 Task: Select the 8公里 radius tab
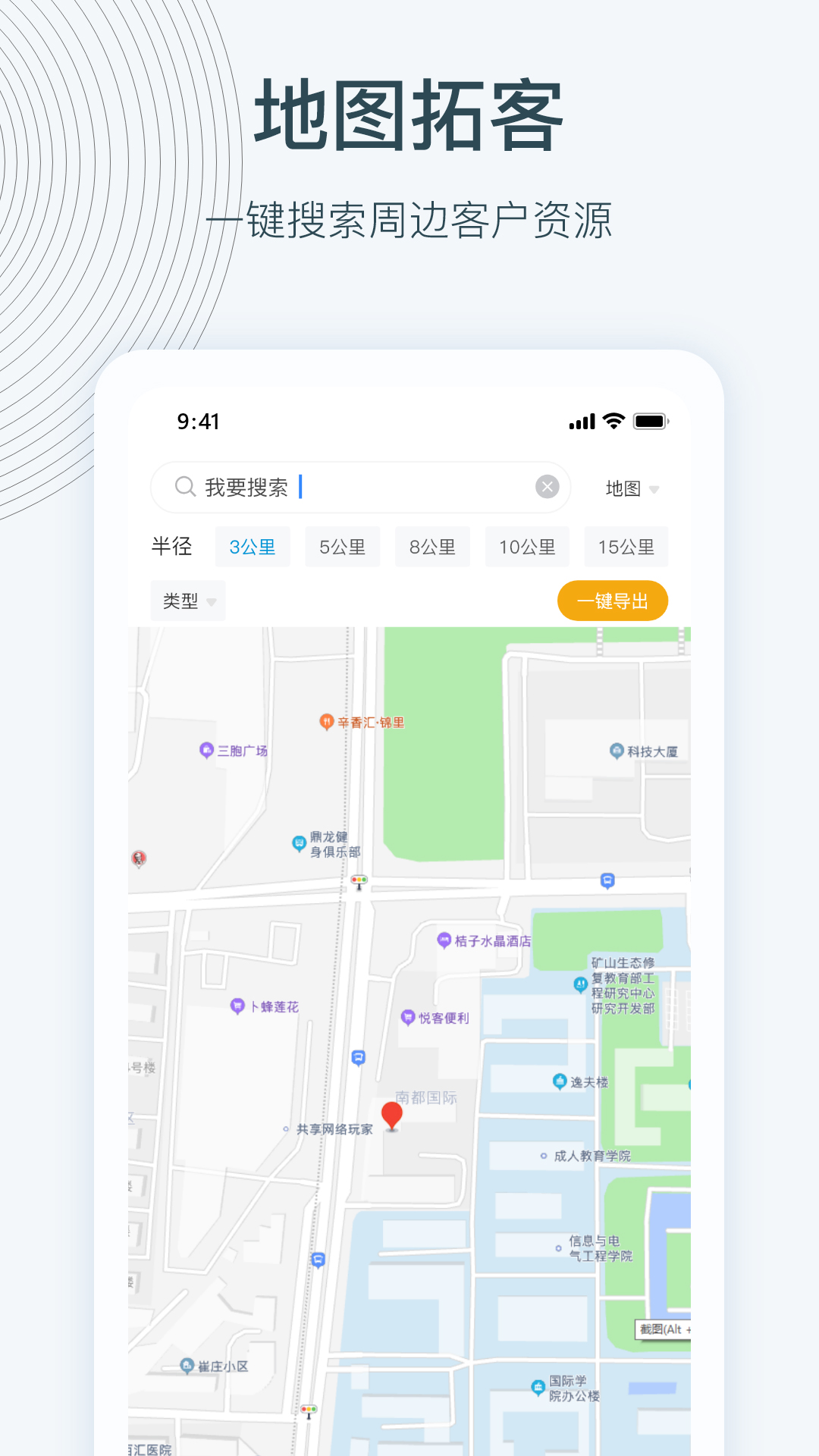click(432, 546)
